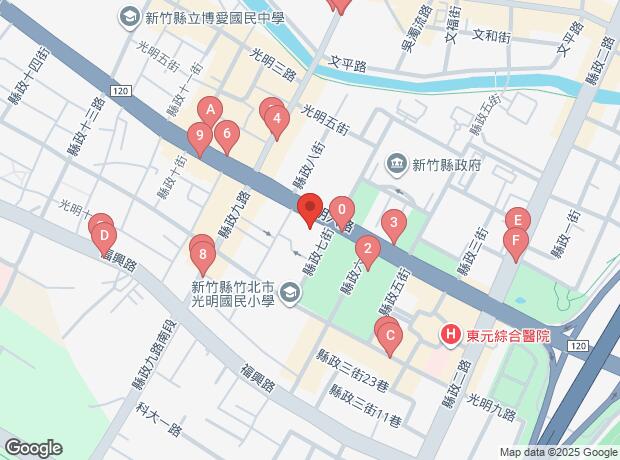
Task: Open the pin lettered A
Action: pos(210,110)
